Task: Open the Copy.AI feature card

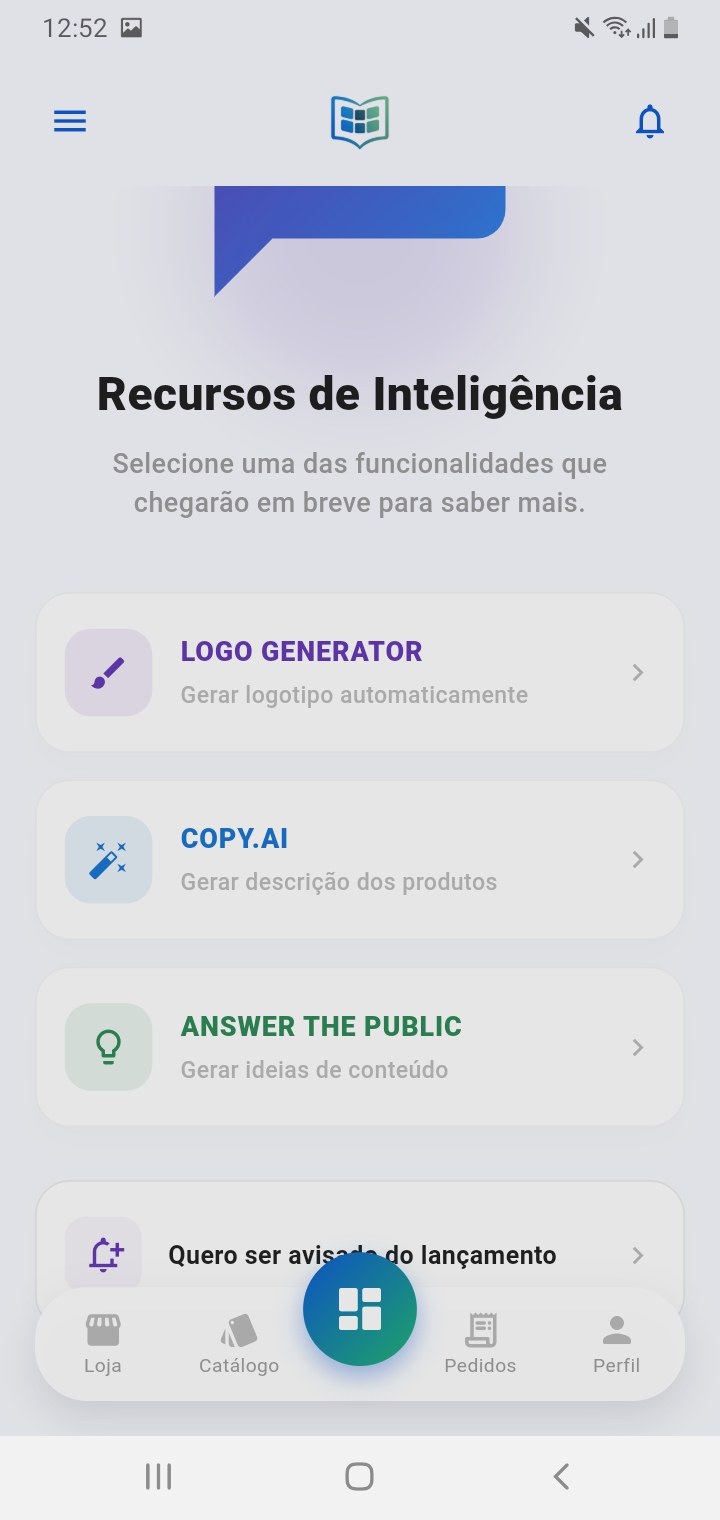Action: click(x=360, y=859)
